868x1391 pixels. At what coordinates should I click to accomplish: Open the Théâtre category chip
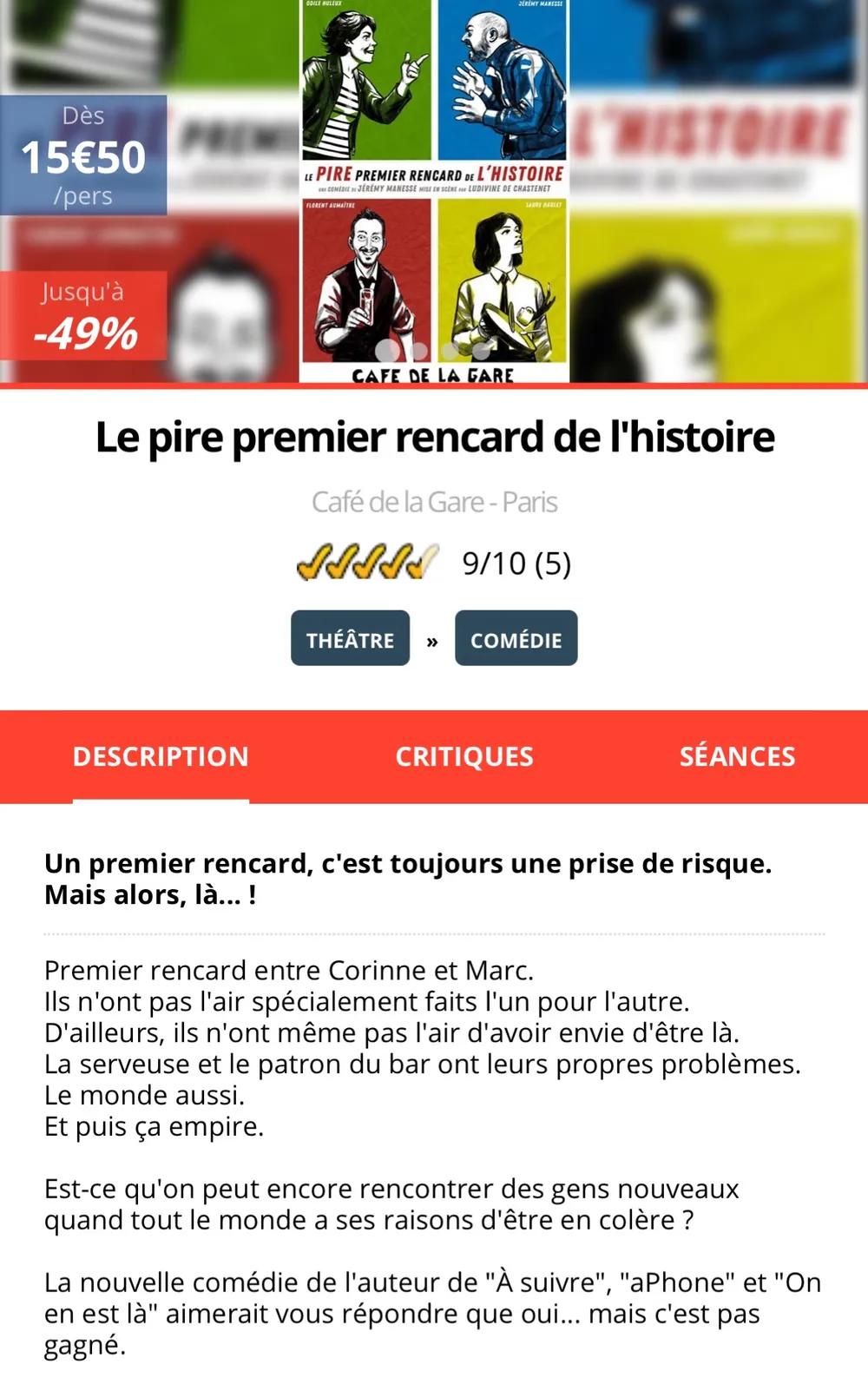click(350, 639)
